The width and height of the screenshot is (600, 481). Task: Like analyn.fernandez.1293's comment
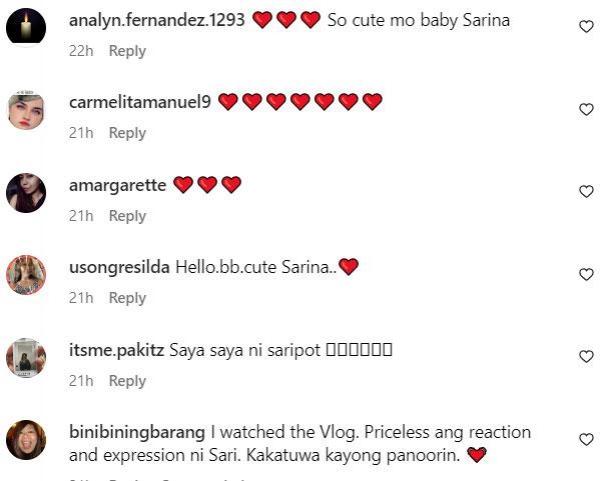tap(586, 27)
